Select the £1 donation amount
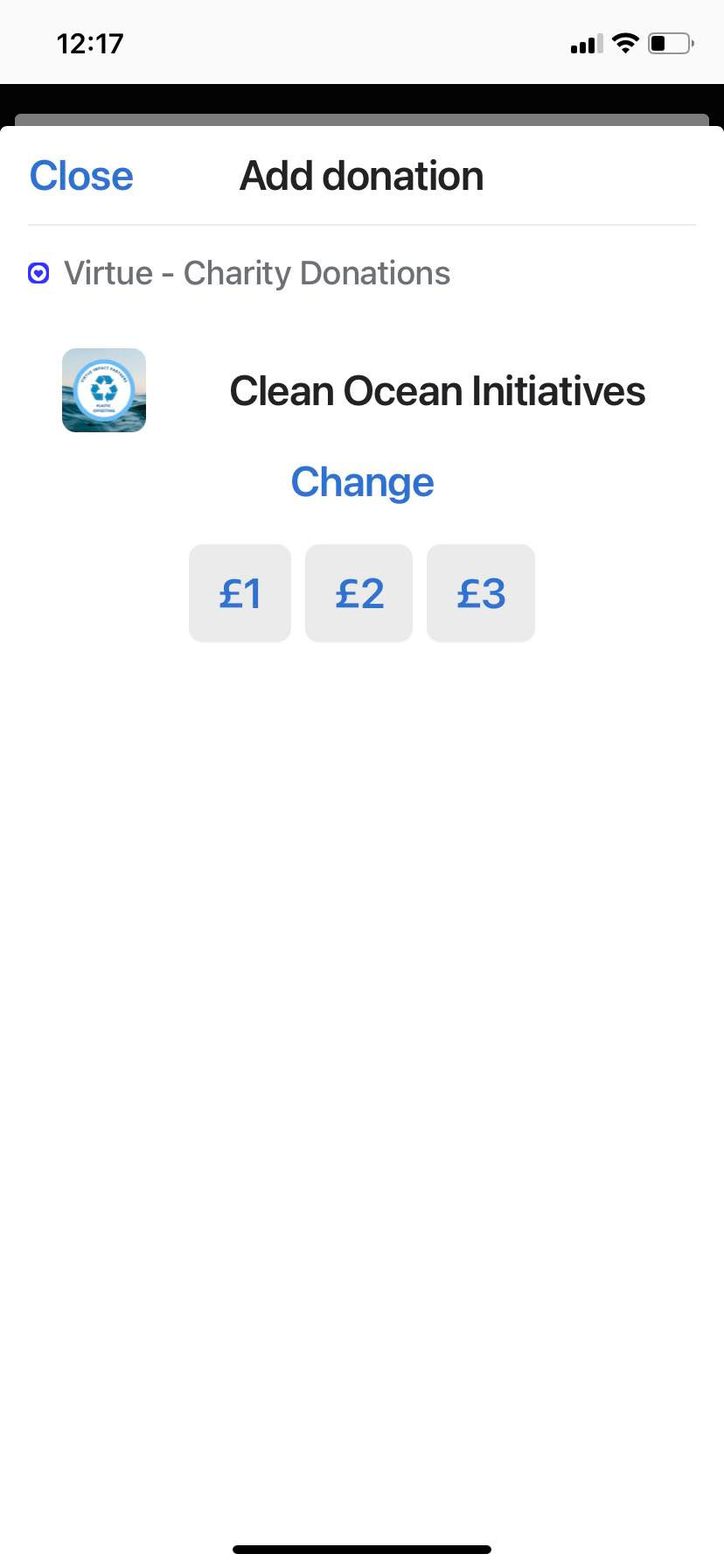The image size is (724, 1568). (240, 593)
